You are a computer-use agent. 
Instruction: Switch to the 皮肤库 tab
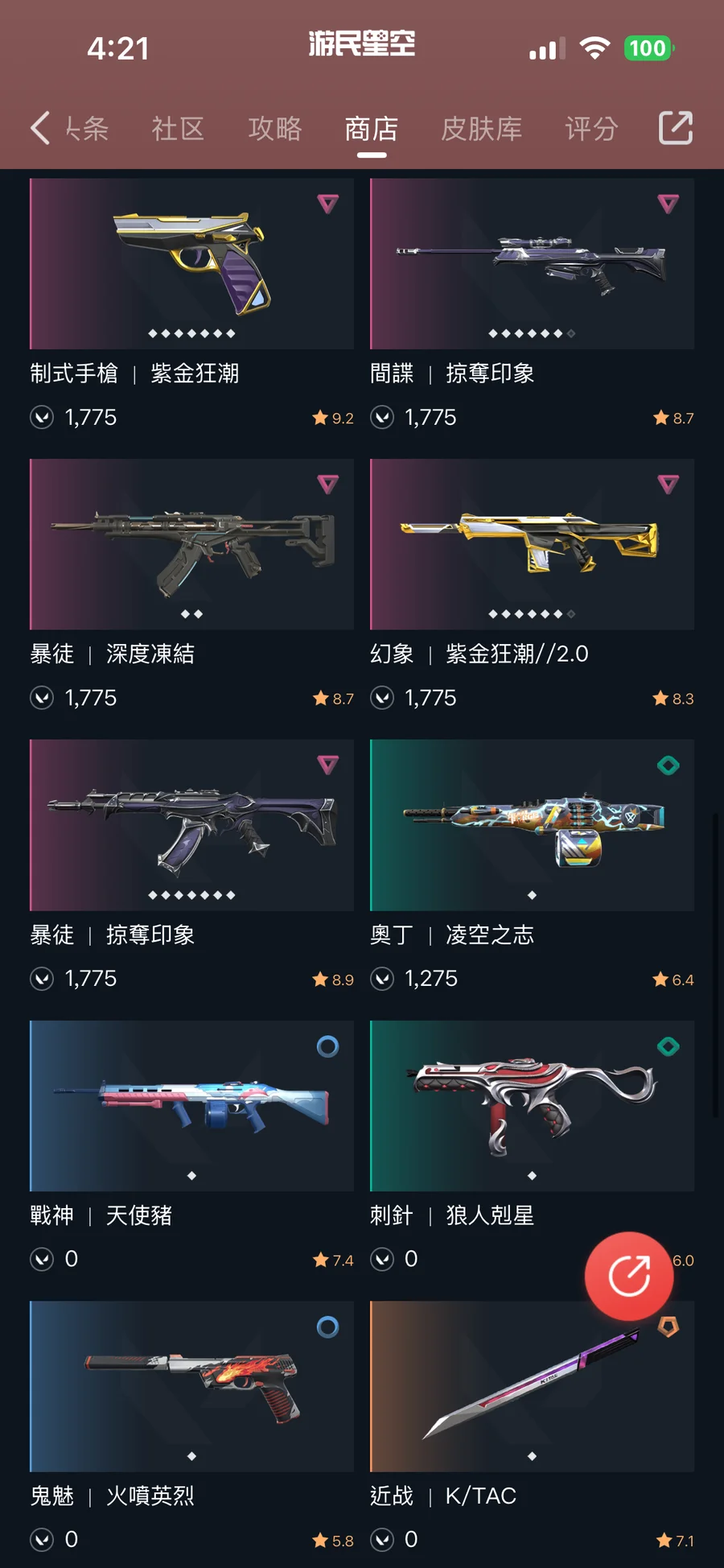482,129
